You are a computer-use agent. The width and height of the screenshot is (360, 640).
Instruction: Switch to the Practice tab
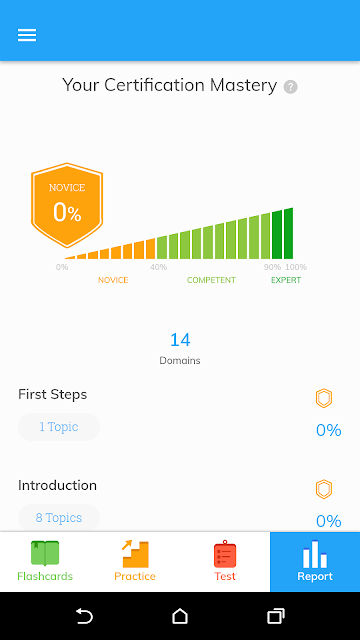pos(135,562)
